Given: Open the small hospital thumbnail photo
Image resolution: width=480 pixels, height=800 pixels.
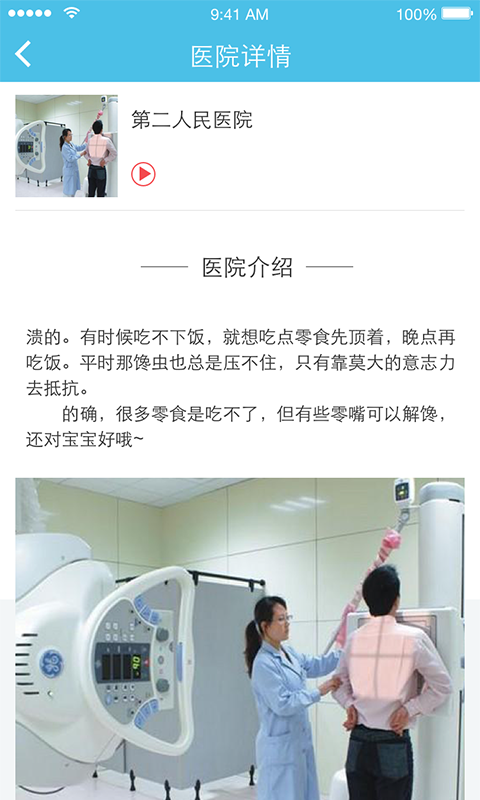Looking at the screenshot, I should coord(66,146).
